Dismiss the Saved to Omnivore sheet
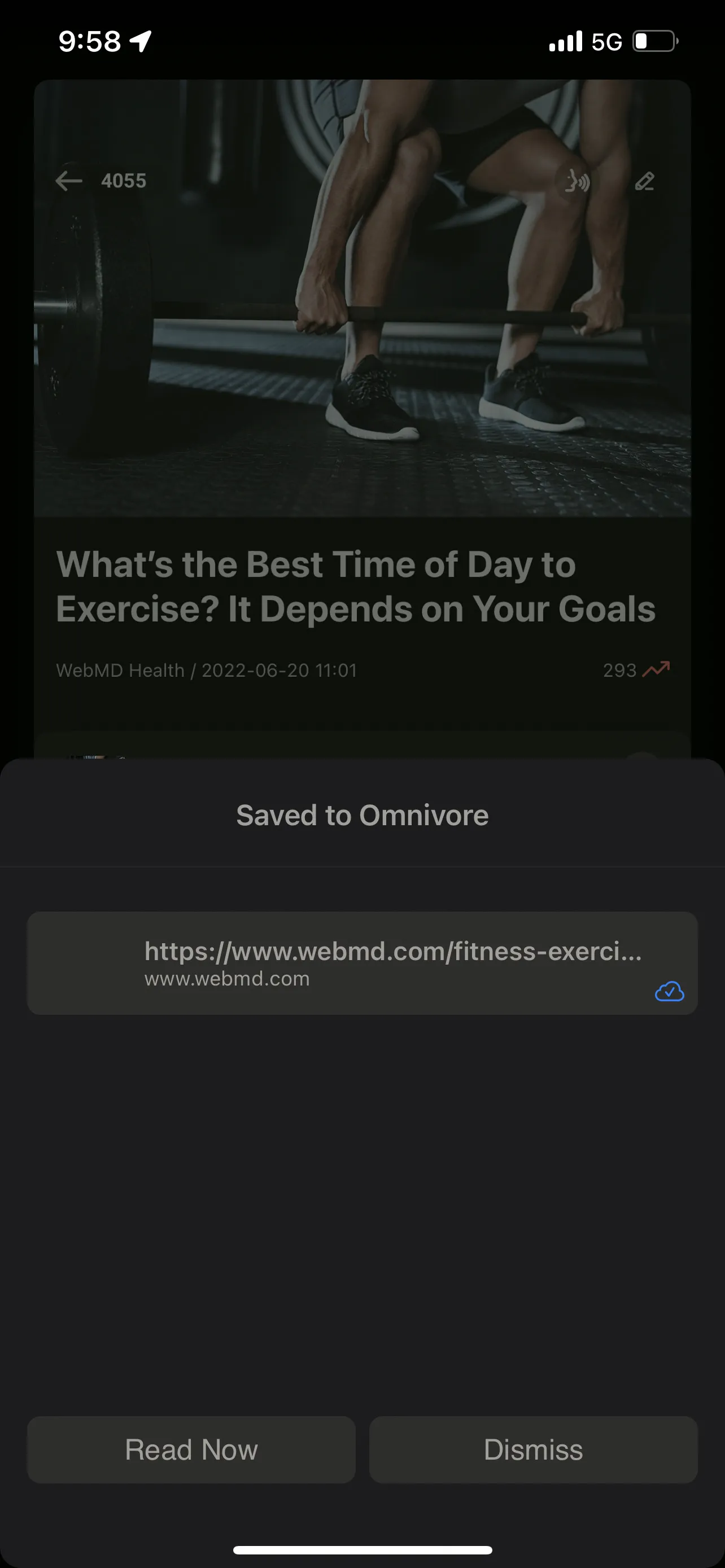The image size is (725, 1568). (x=533, y=1449)
